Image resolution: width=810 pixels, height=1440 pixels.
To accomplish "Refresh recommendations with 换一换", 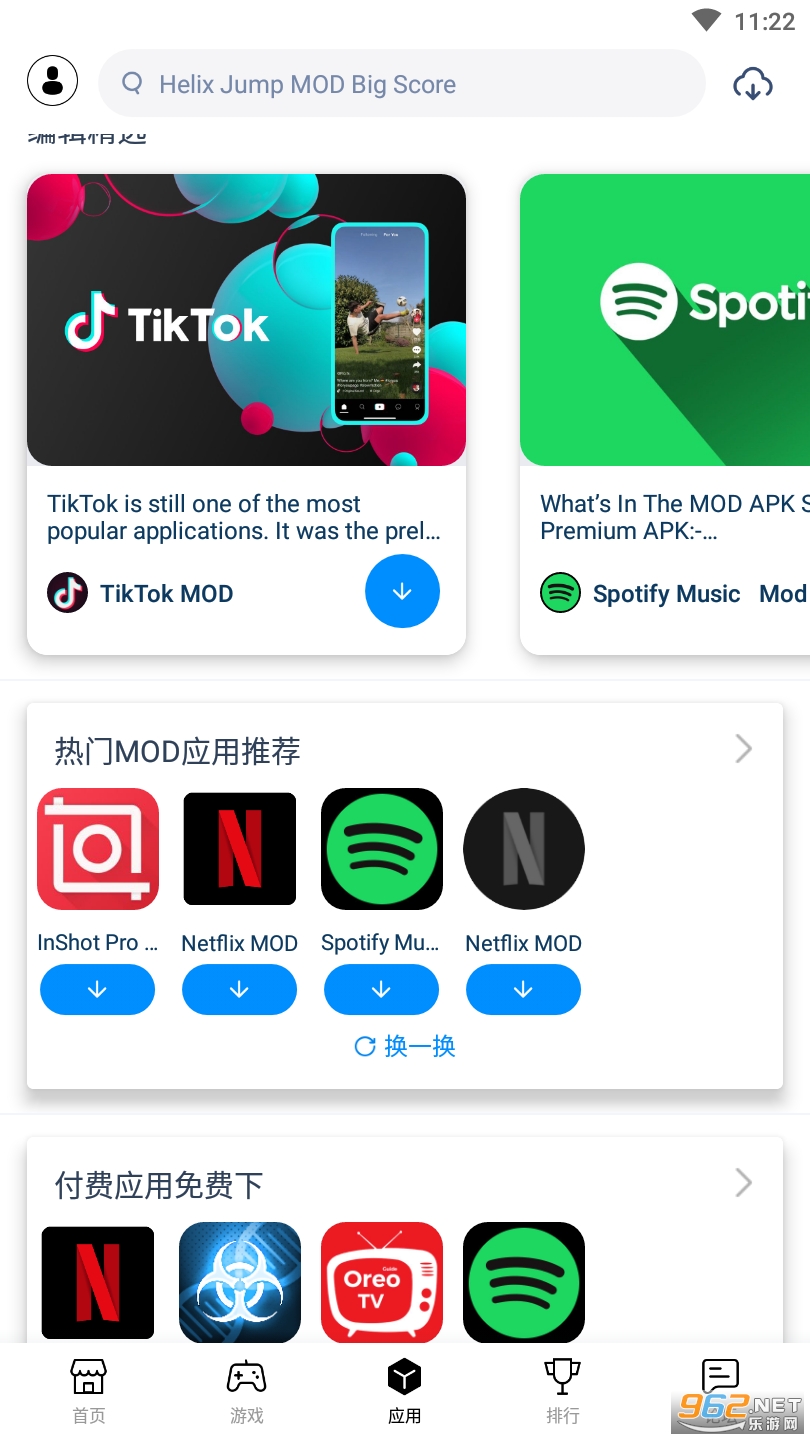I will click(405, 1046).
